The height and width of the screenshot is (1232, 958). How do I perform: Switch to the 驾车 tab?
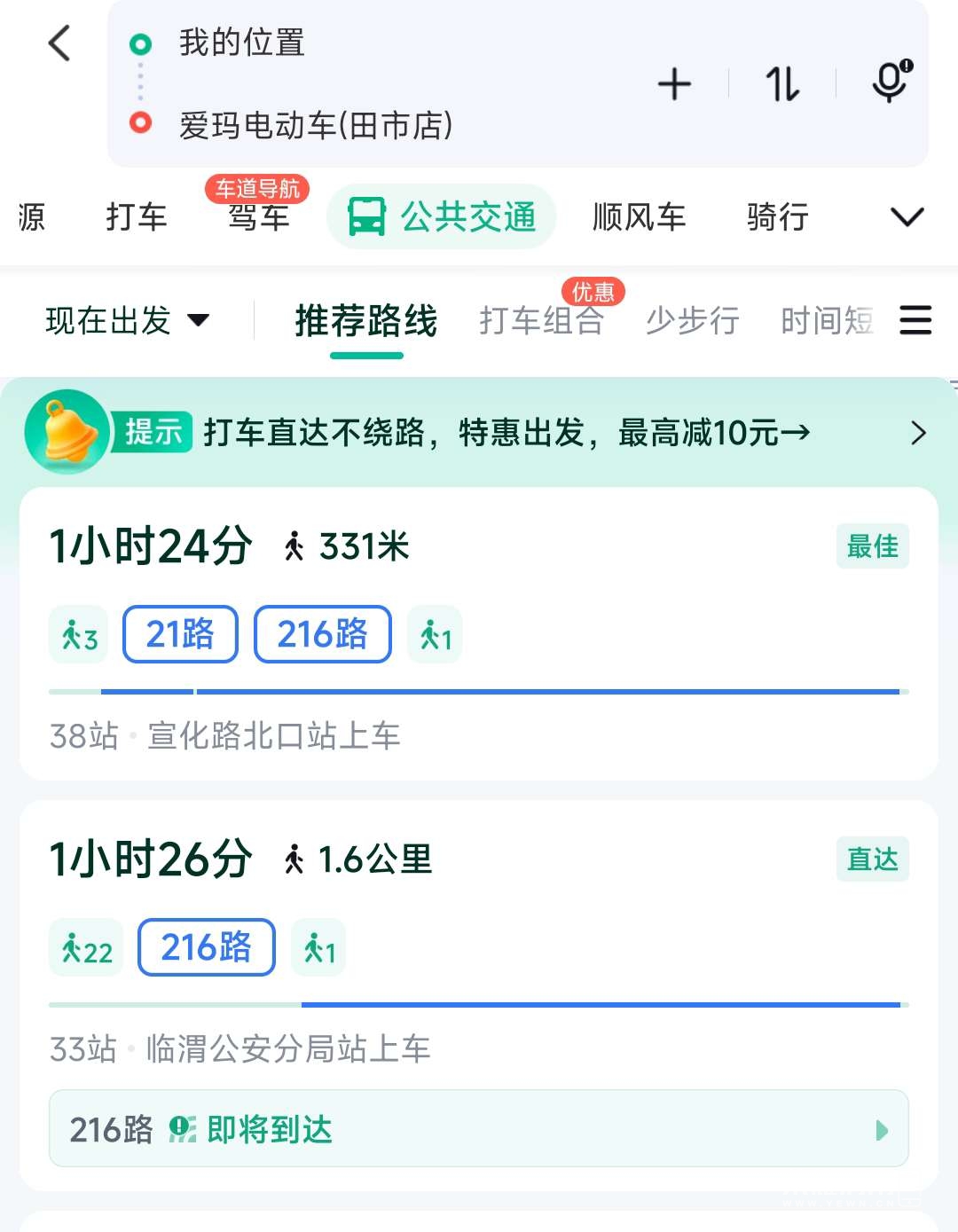pos(259,216)
